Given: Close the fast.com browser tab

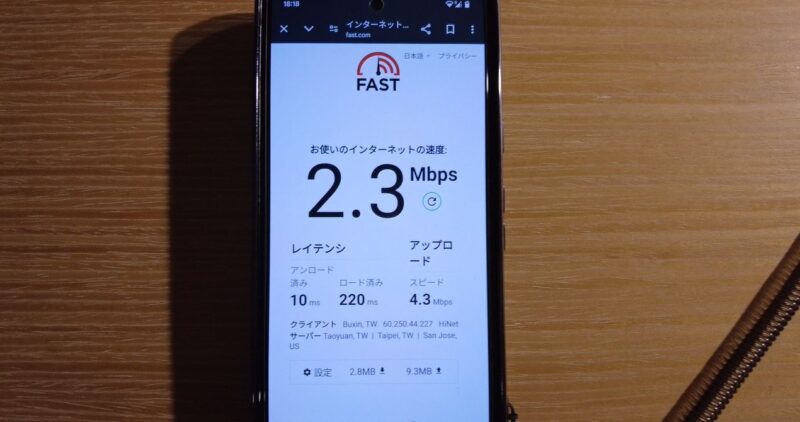Looking at the screenshot, I should click(x=284, y=29).
